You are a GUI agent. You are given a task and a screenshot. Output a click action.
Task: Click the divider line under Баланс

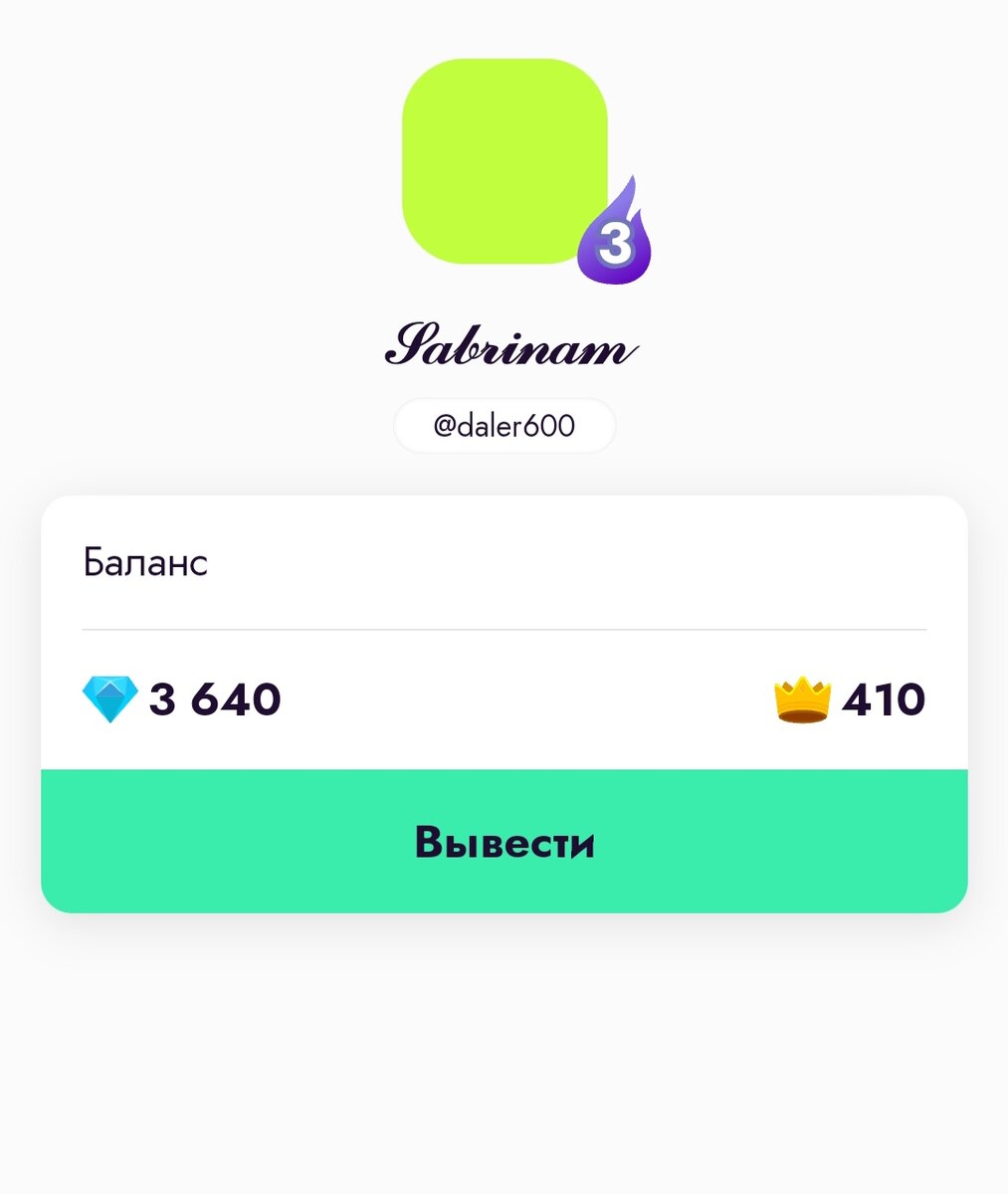pos(504,628)
